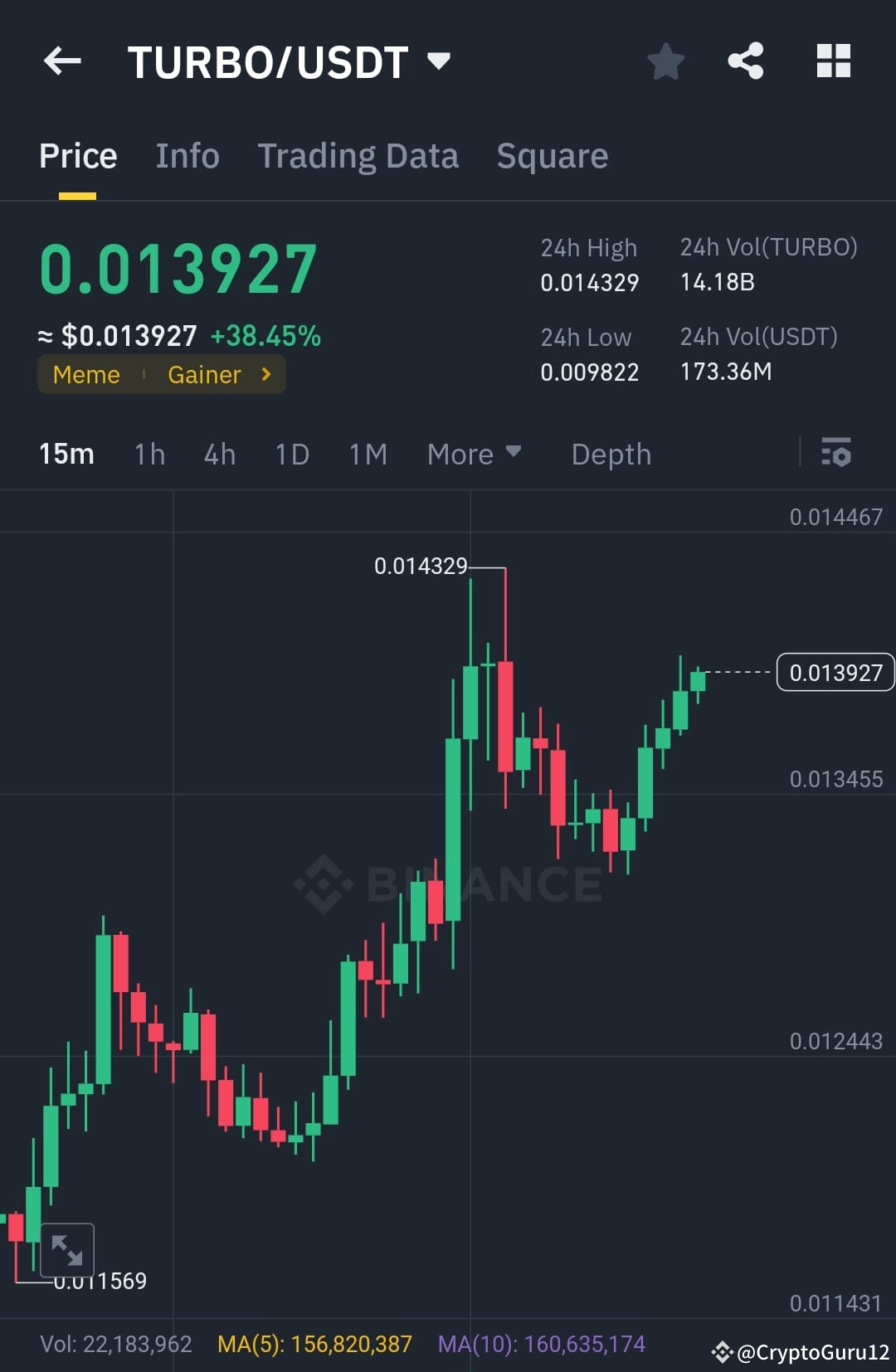Viewport: 896px width, 1372px height.
Task: Favorite TURBO/USDT using the star icon
Action: coord(666,61)
